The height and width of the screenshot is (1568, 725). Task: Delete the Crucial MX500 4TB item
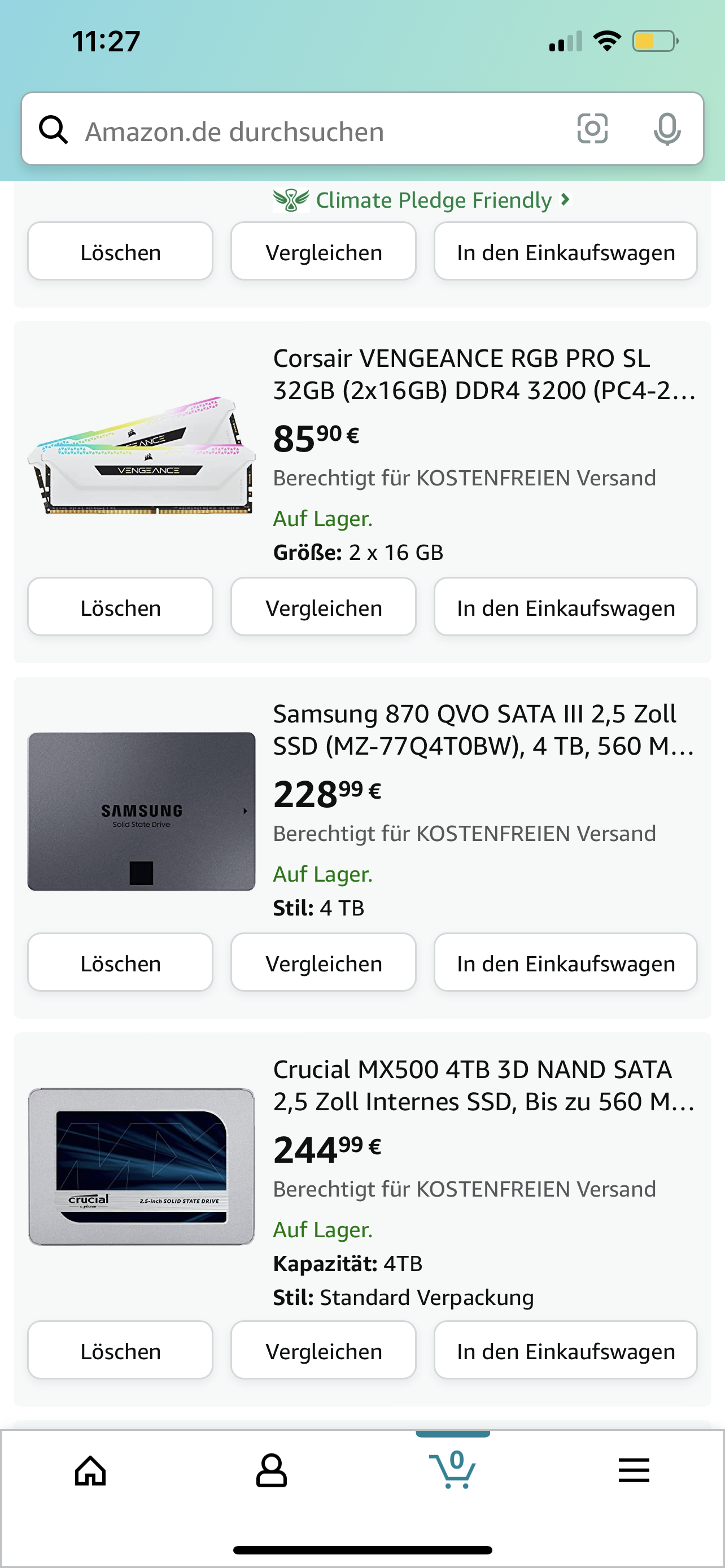120,1351
